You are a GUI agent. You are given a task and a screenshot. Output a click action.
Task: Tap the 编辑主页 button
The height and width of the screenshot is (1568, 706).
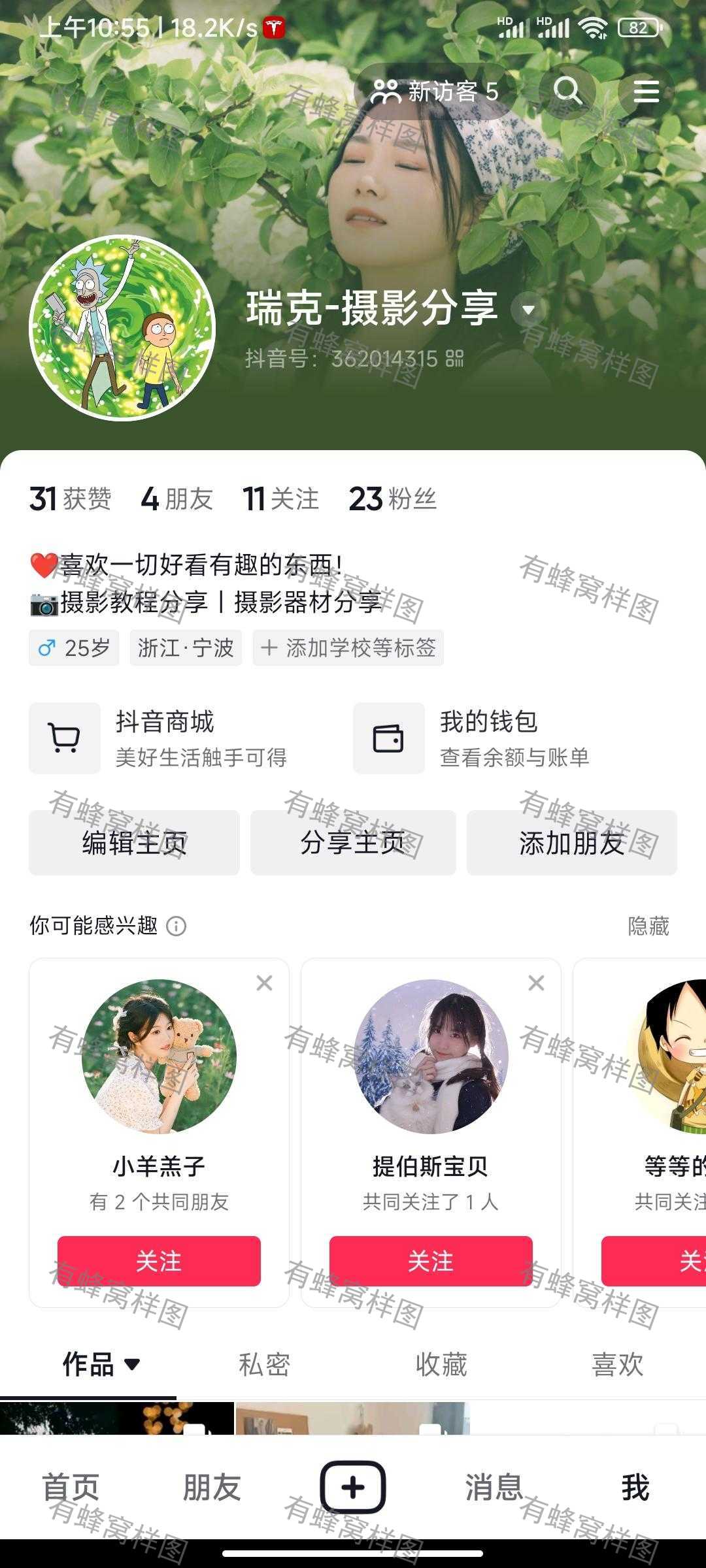coord(134,843)
